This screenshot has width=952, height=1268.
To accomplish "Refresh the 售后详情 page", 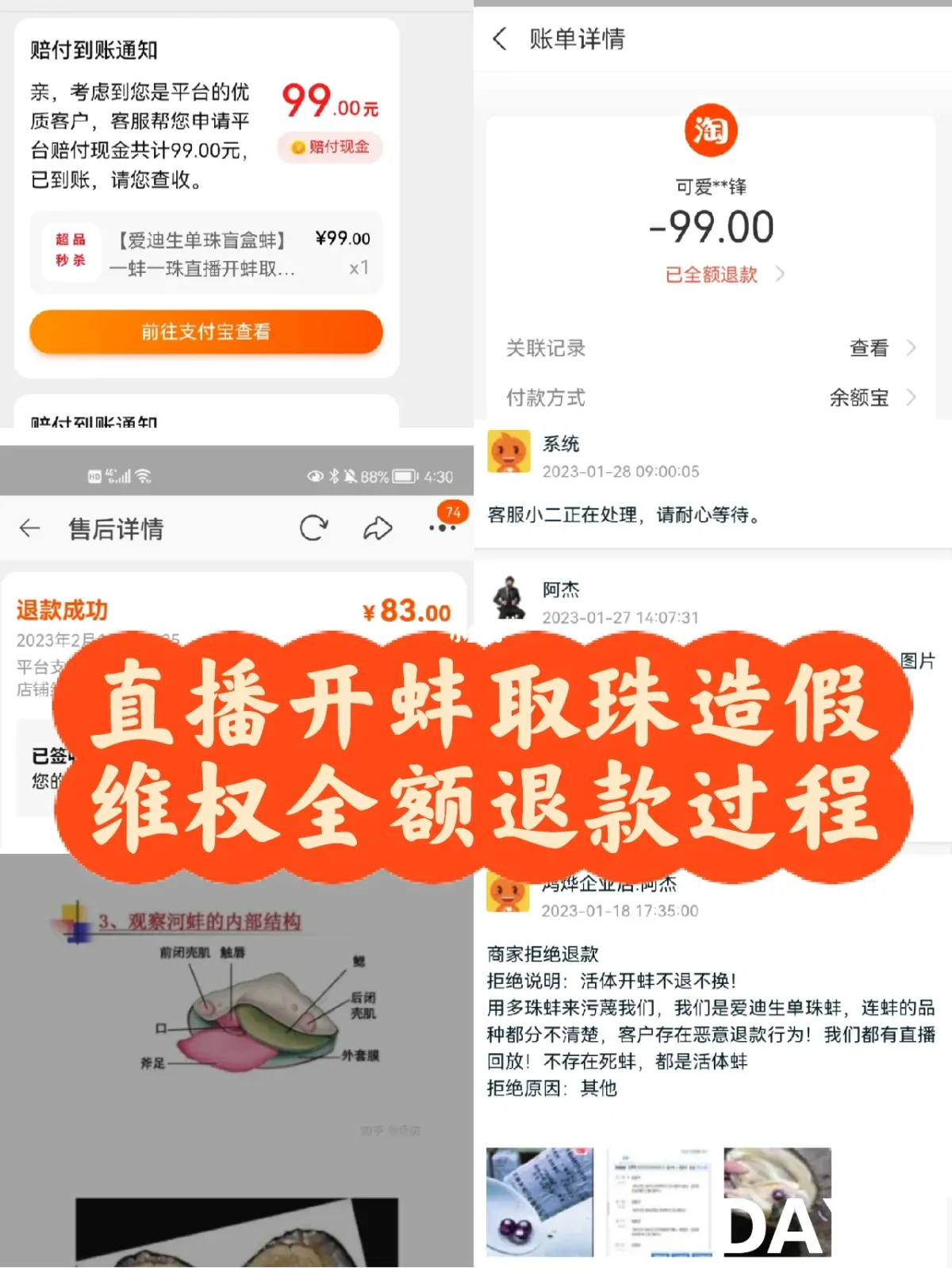I will [314, 526].
